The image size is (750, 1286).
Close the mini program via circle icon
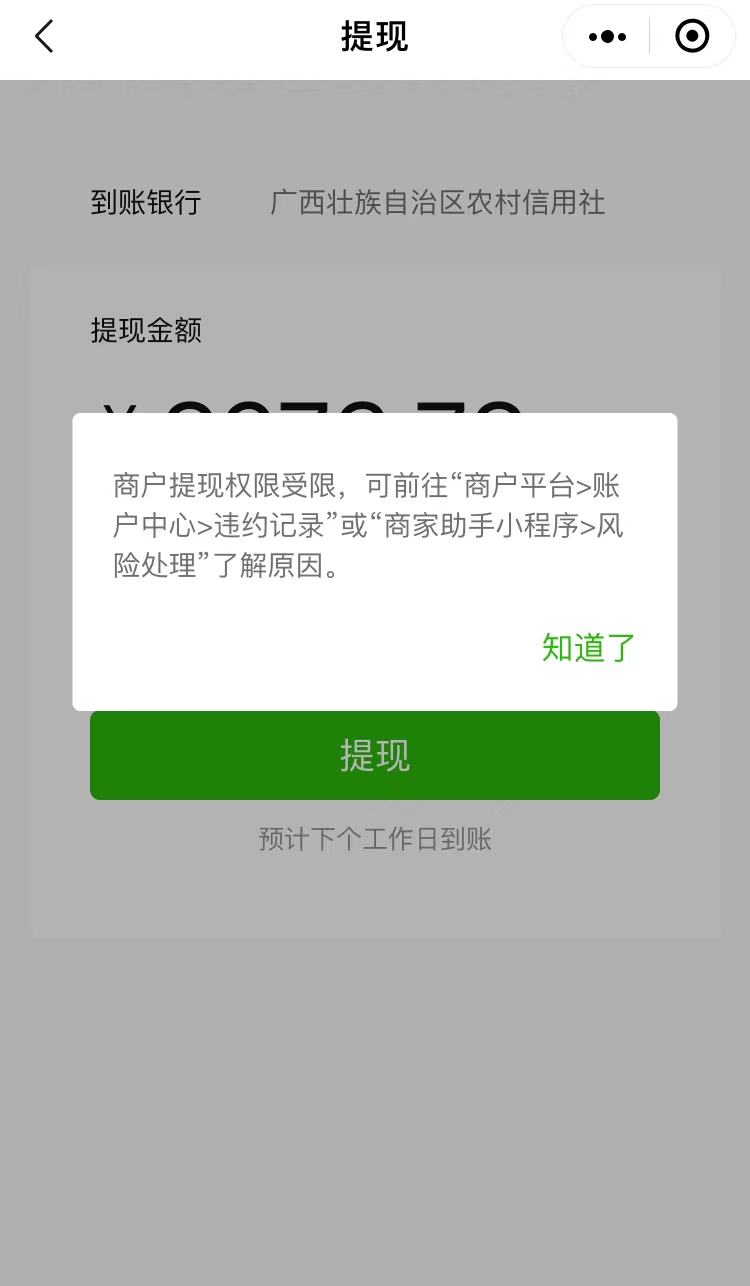pos(692,37)
